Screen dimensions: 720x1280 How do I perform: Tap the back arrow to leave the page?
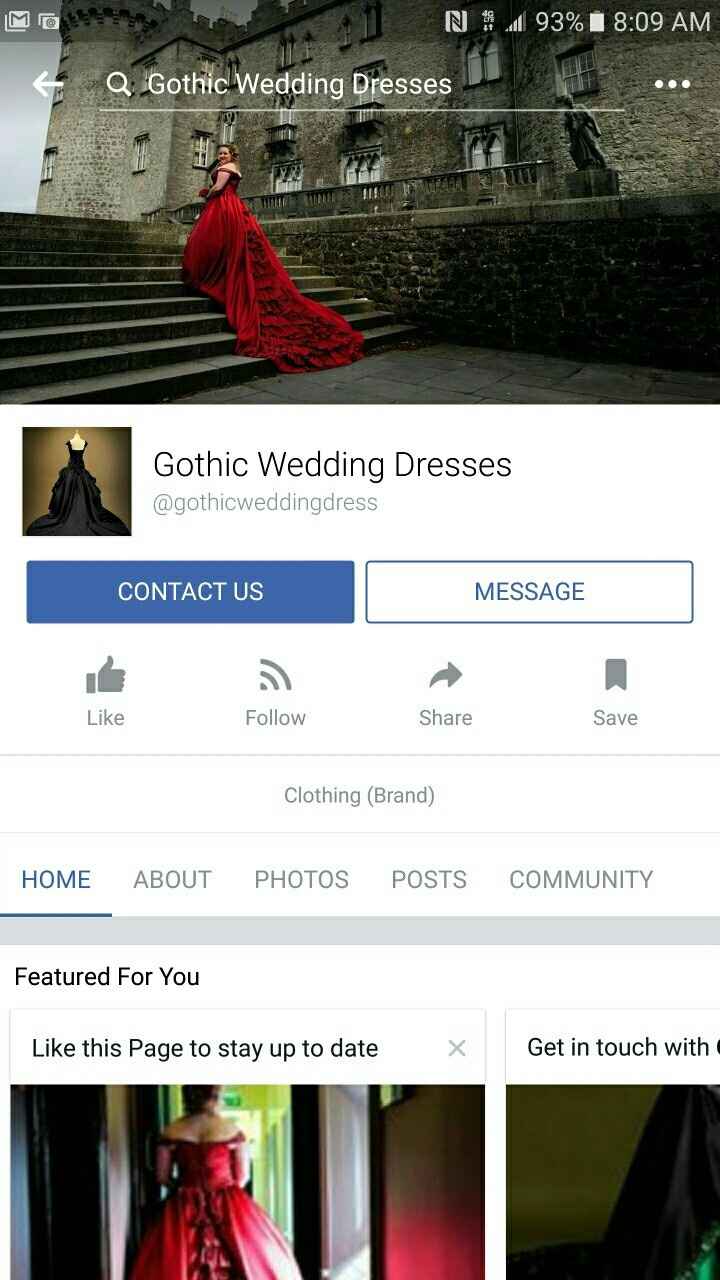[46, 84]
